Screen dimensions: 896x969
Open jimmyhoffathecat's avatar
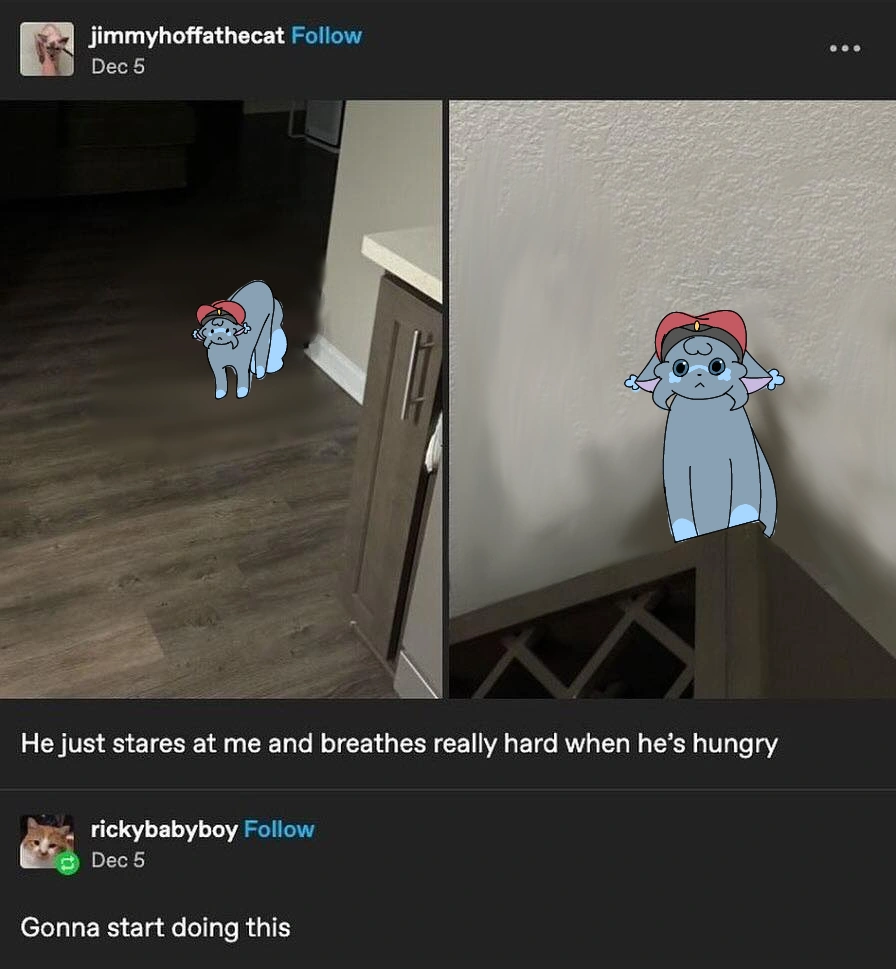[47, 49]
